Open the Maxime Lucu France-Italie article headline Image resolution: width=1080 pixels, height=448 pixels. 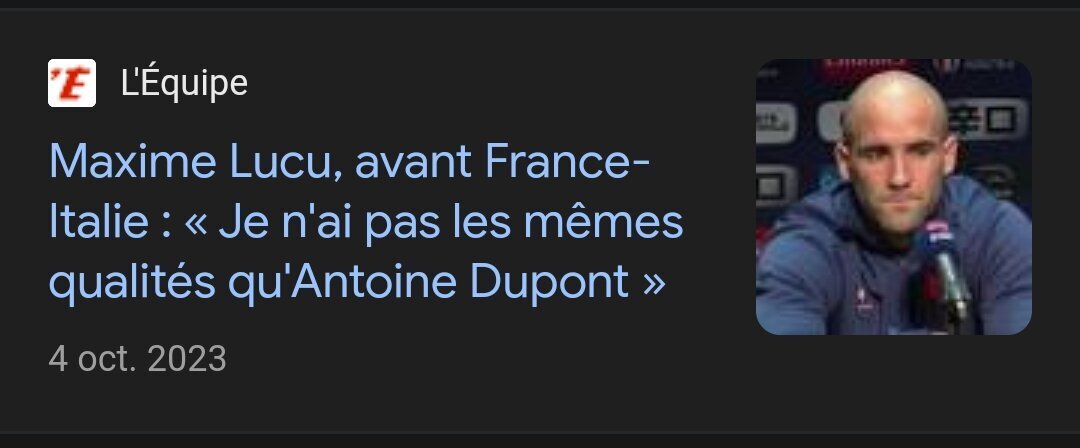366,222
